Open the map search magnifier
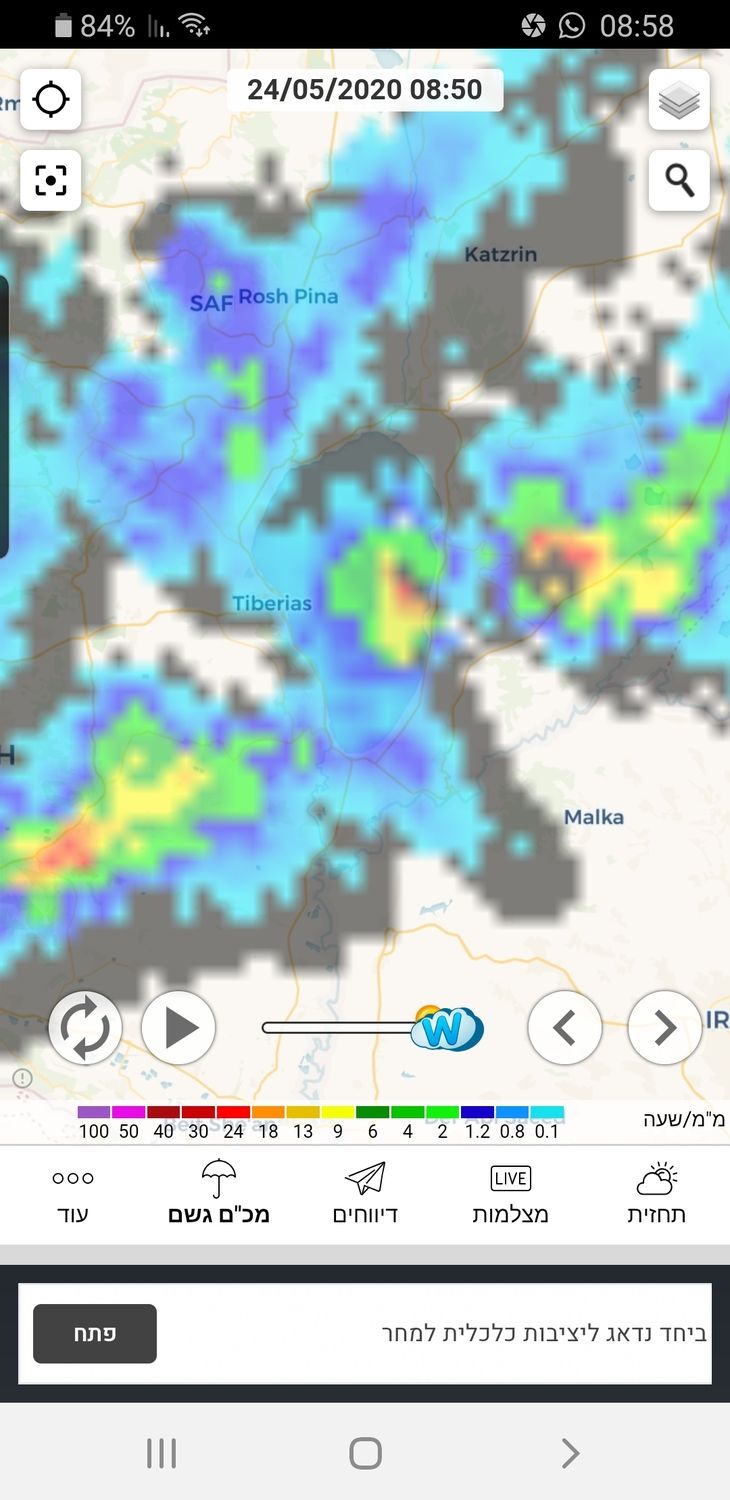The height and width of the screenshot is (1500, 730). 679,181
